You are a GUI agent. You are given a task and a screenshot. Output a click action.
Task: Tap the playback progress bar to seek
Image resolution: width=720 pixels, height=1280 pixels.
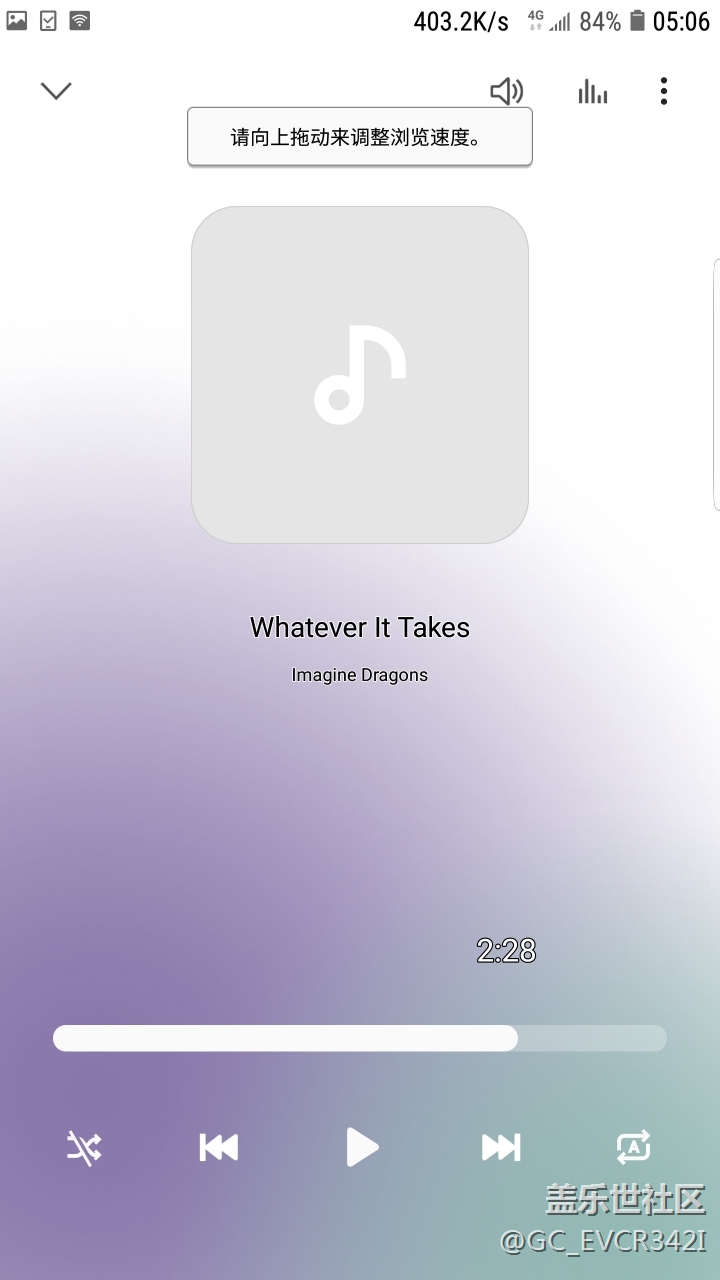click(360, 1038)
